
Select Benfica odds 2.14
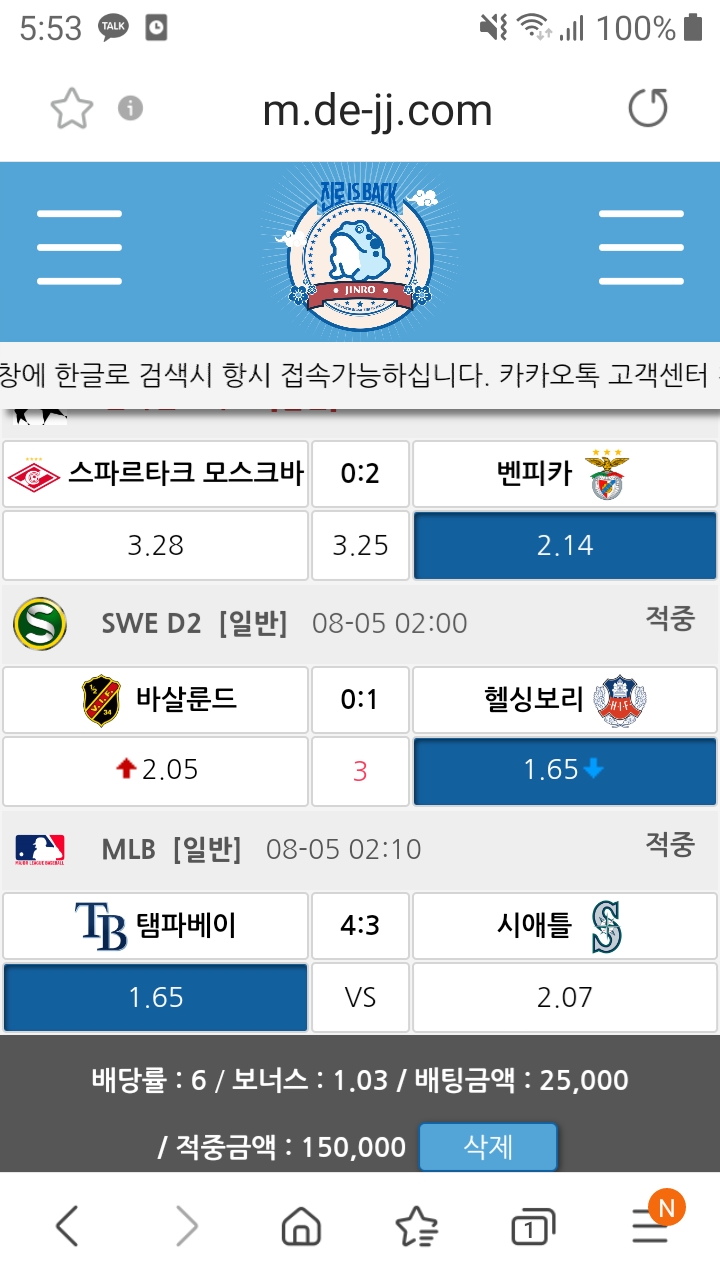[565, 545]
